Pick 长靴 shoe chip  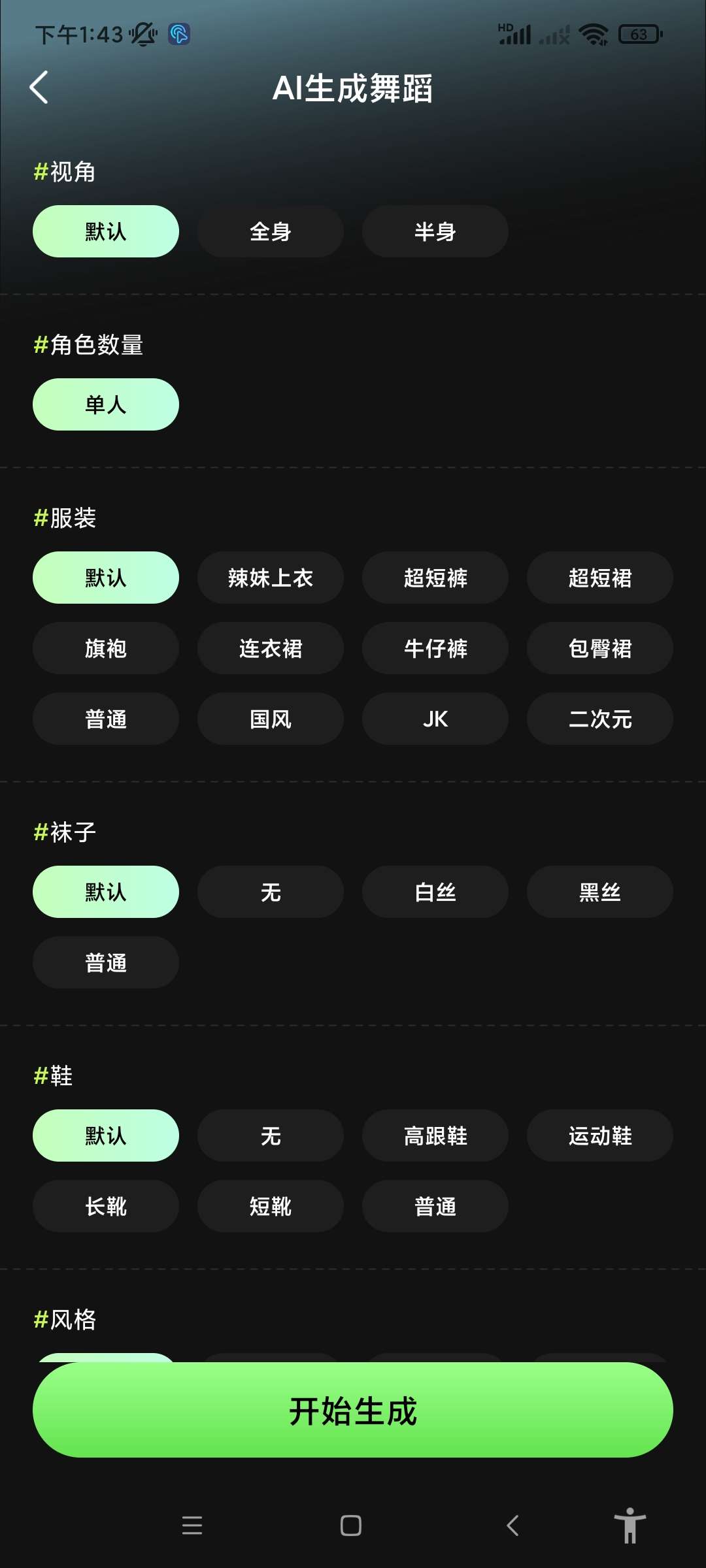106,1206
